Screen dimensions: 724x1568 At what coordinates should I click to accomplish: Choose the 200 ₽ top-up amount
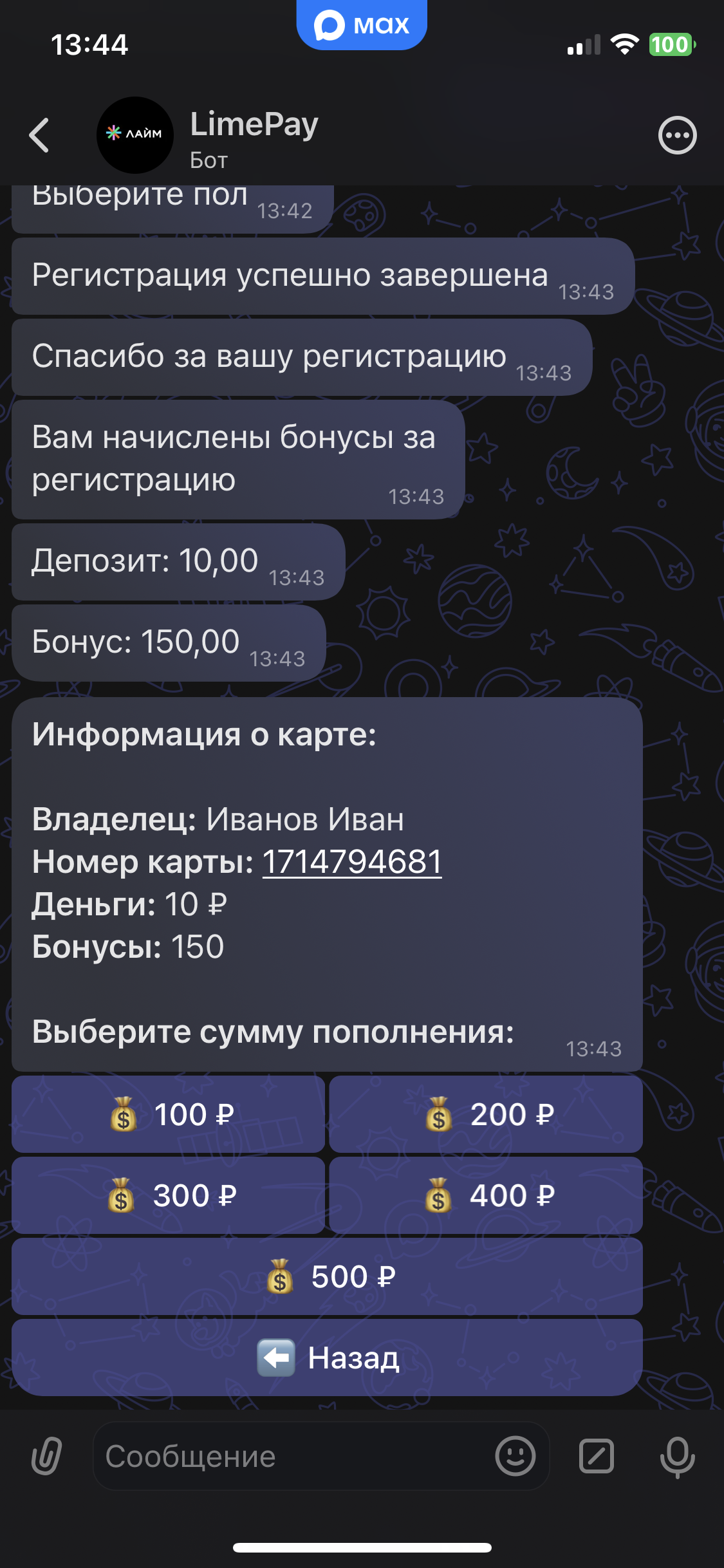click(x=486, y=1114)
